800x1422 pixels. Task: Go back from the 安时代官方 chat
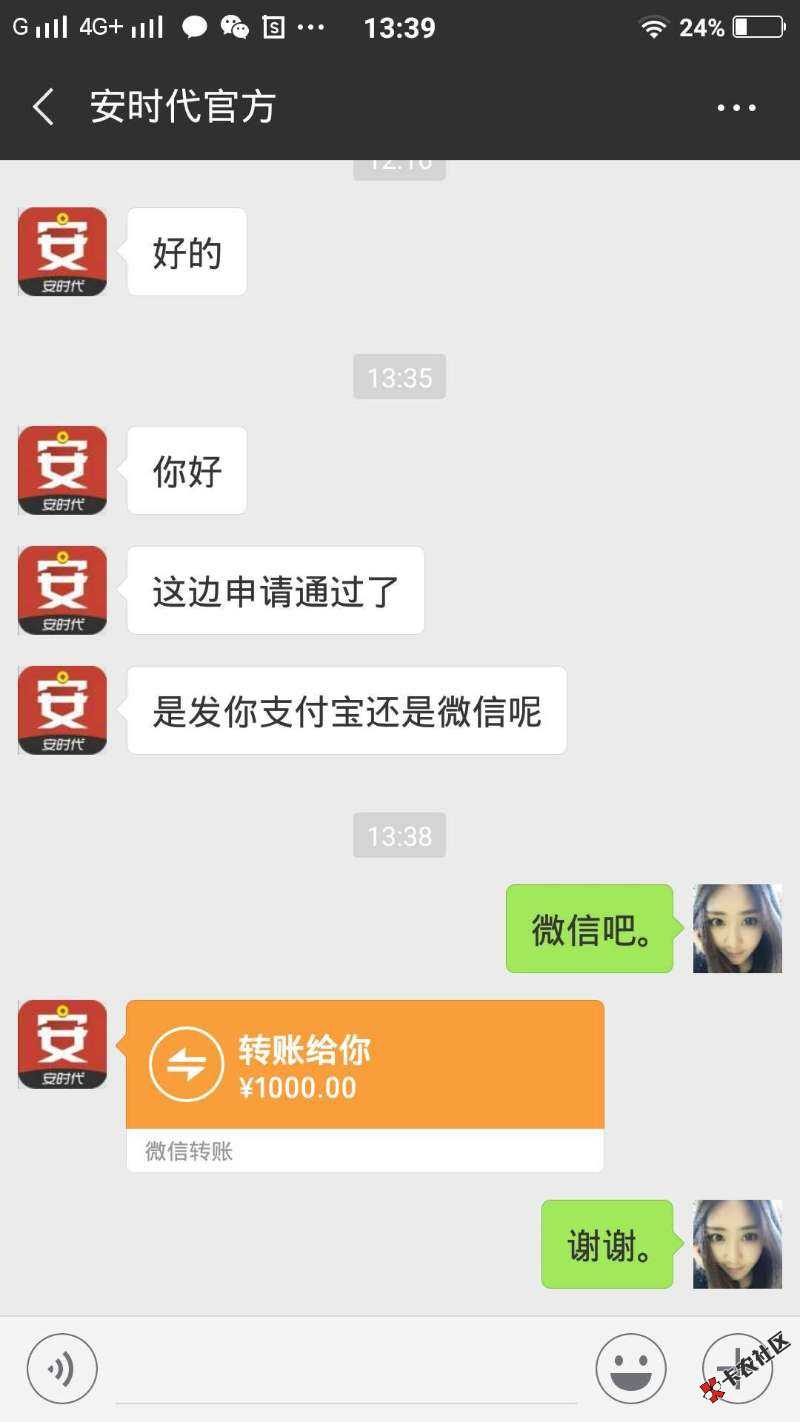point(43,107)
